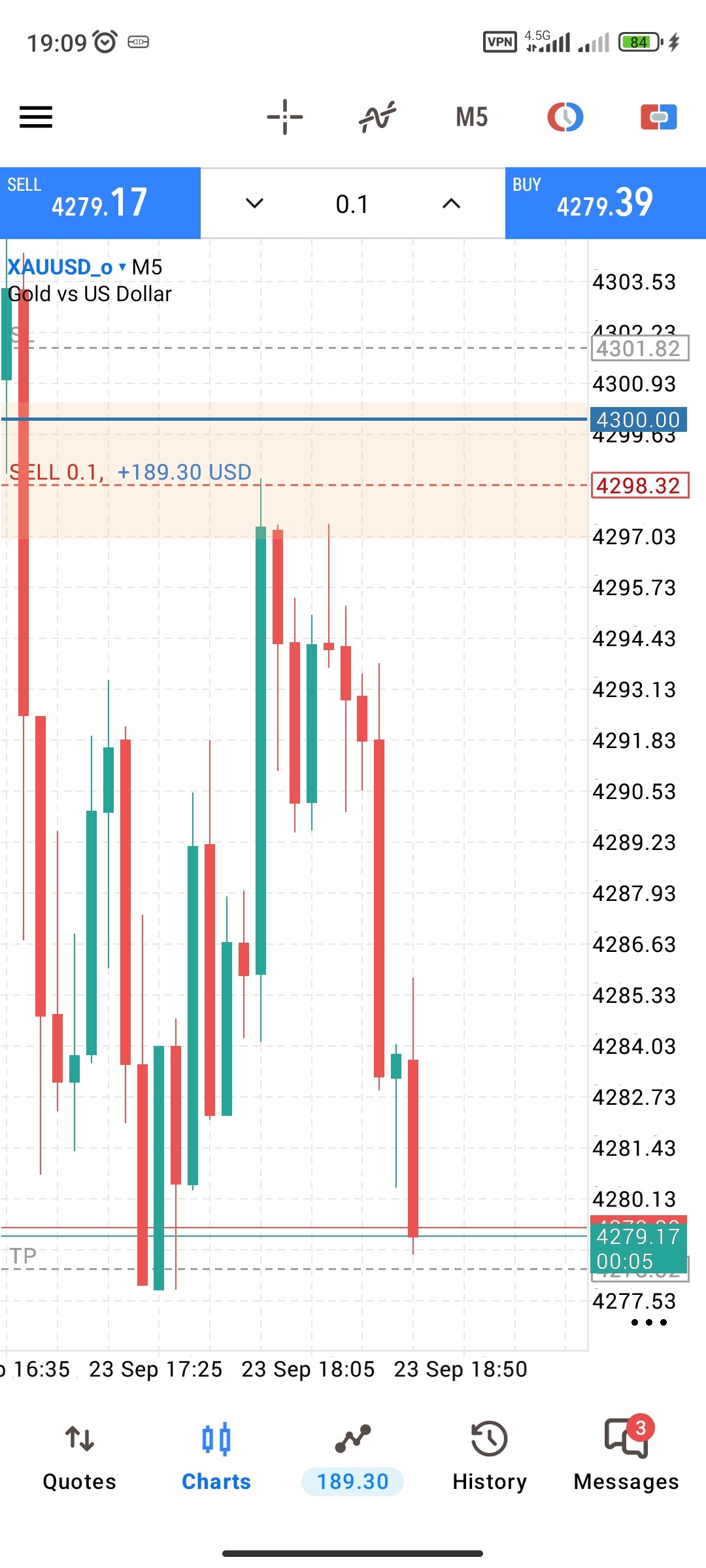The width and height of the screenshot is (706, 1568).
Task: Increase the lot volume
Action: pyautogui.click(x=451, y=204)
